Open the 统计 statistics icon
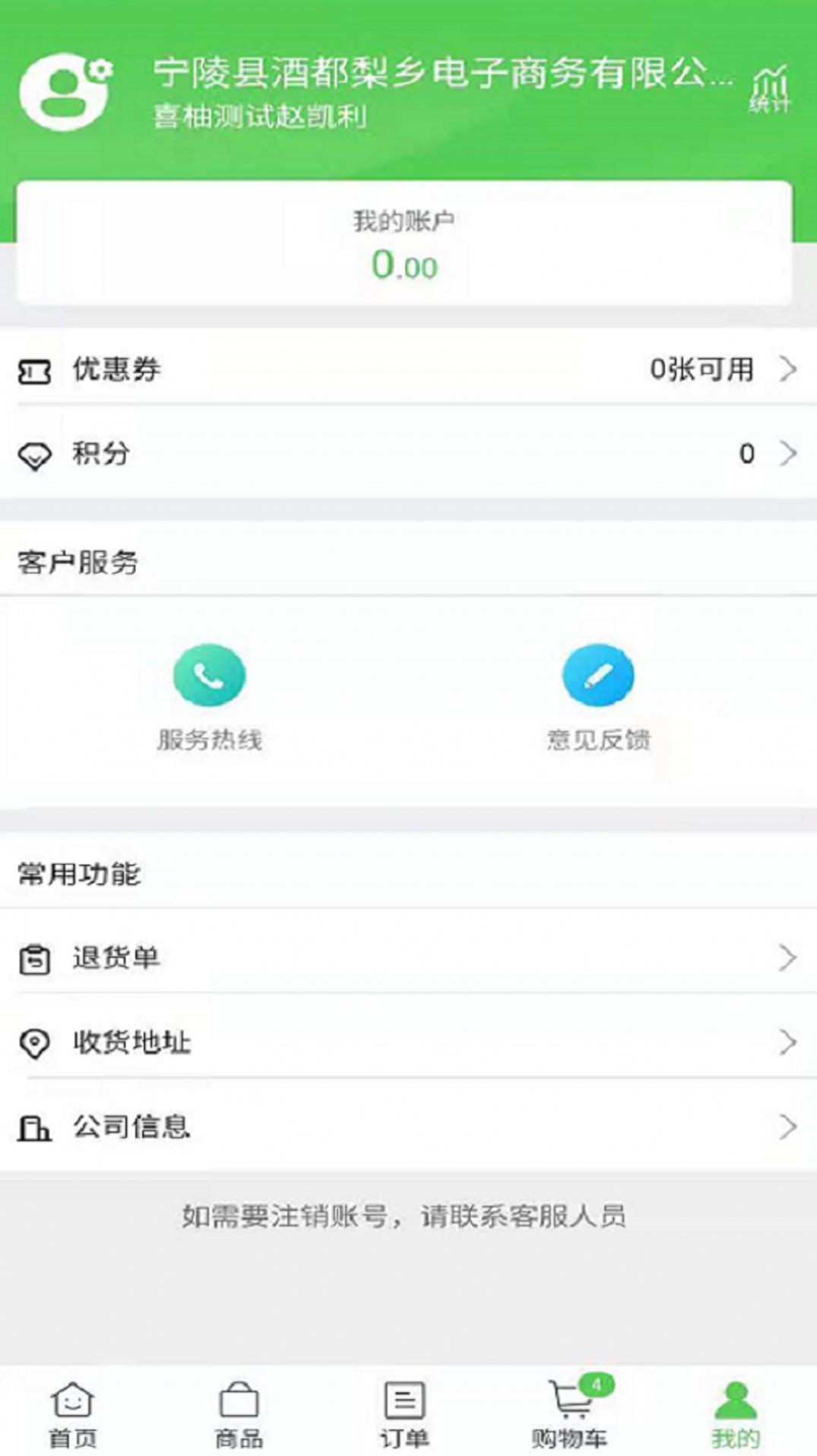The image size is (817, 1456). point(769,90)
